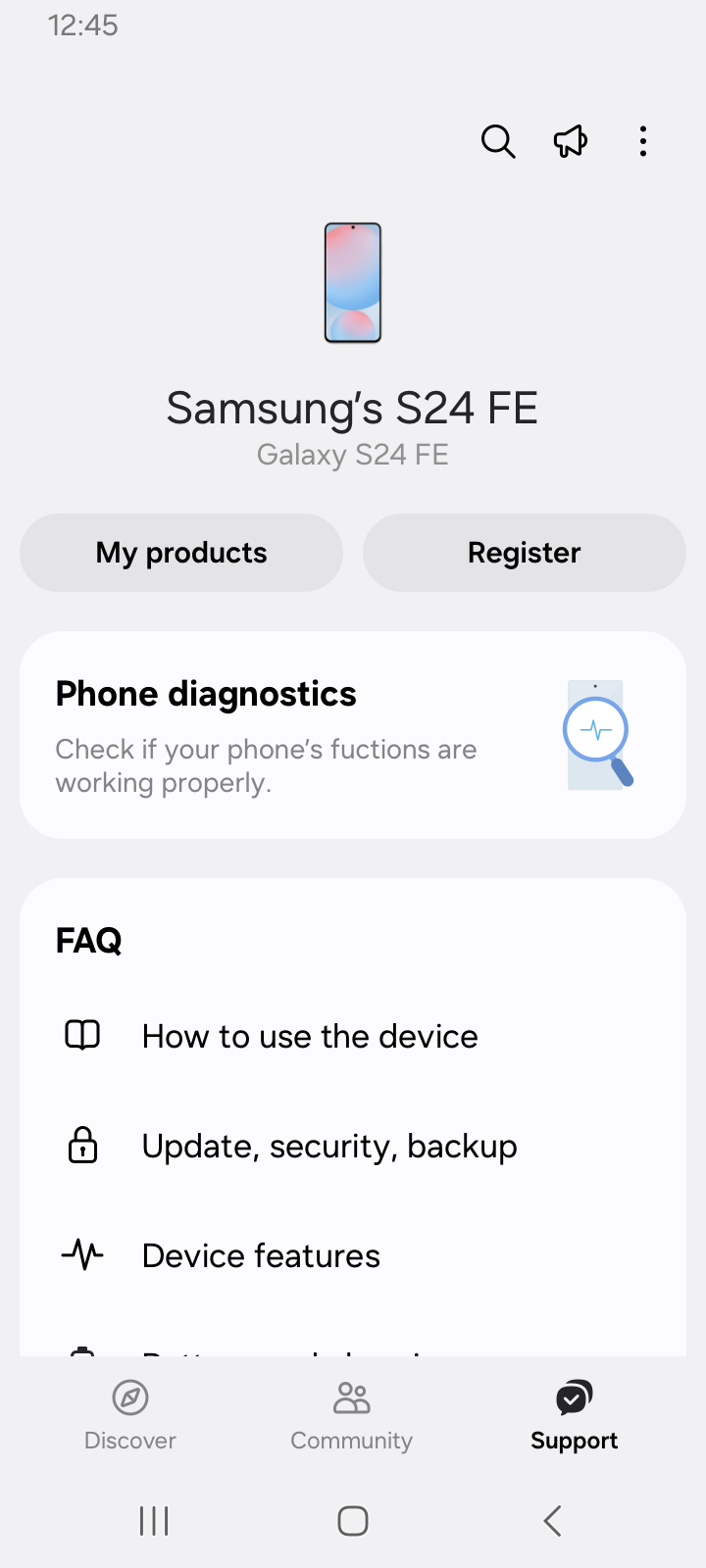The image size is (706, 1568).
Task: Click the lock icon for Update, security, backup
Action: (82, 1144)
